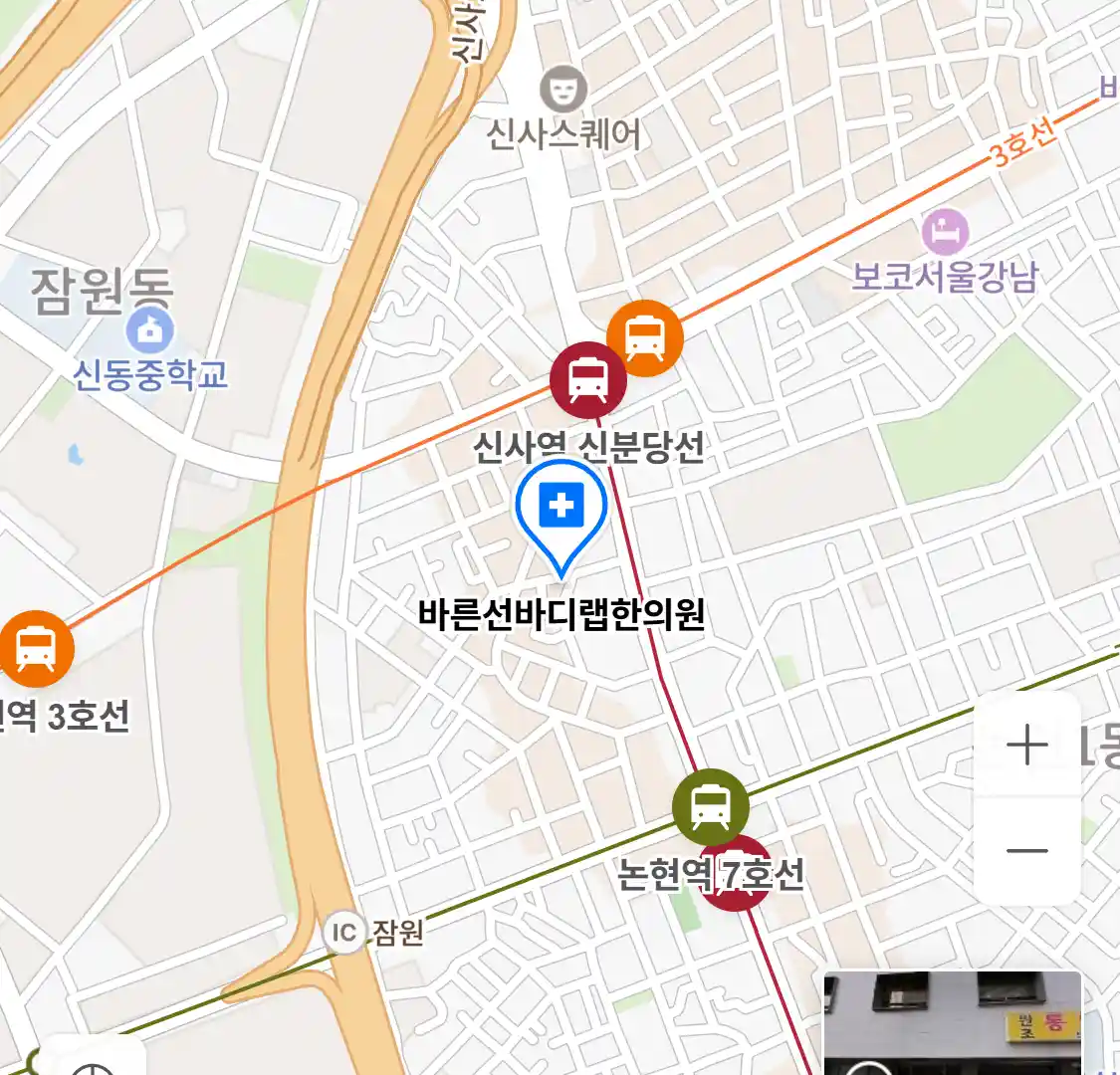The image size is (1120, 1075).
Task: Zoom out with the minus button
Action: click(1026, 851)
